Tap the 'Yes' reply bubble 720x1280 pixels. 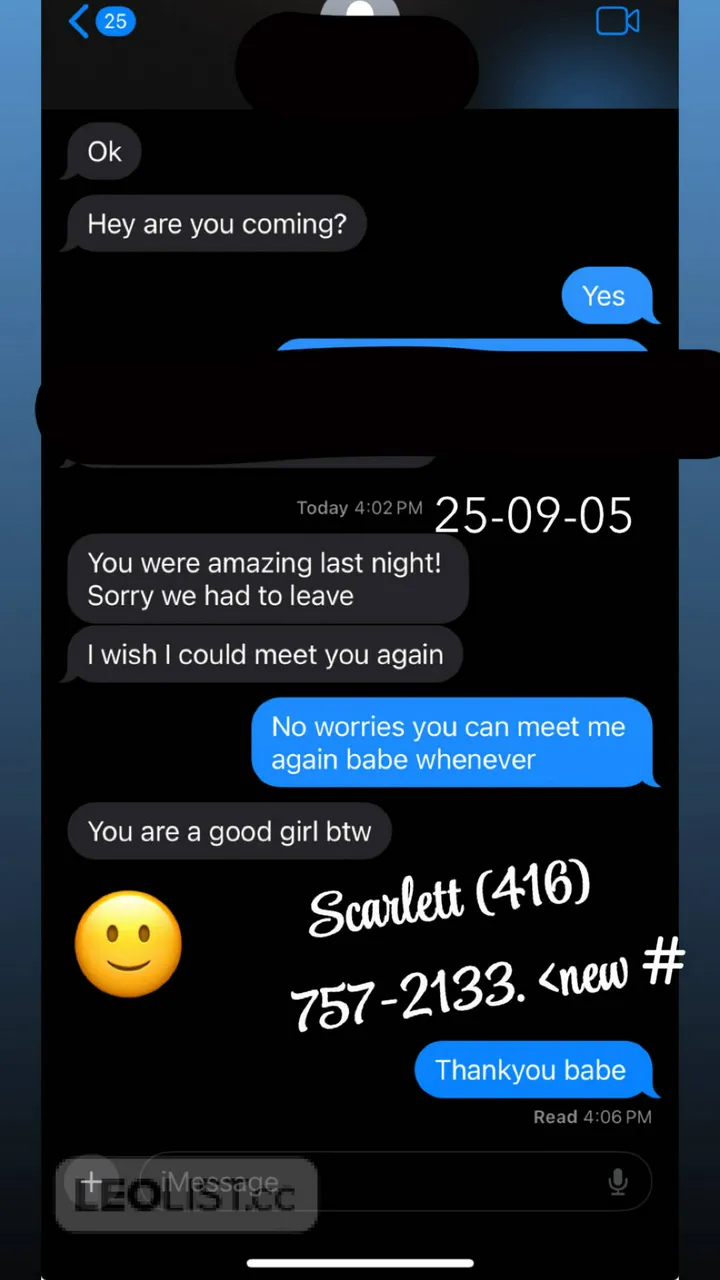pyautogui.click(x=603, y=296)
